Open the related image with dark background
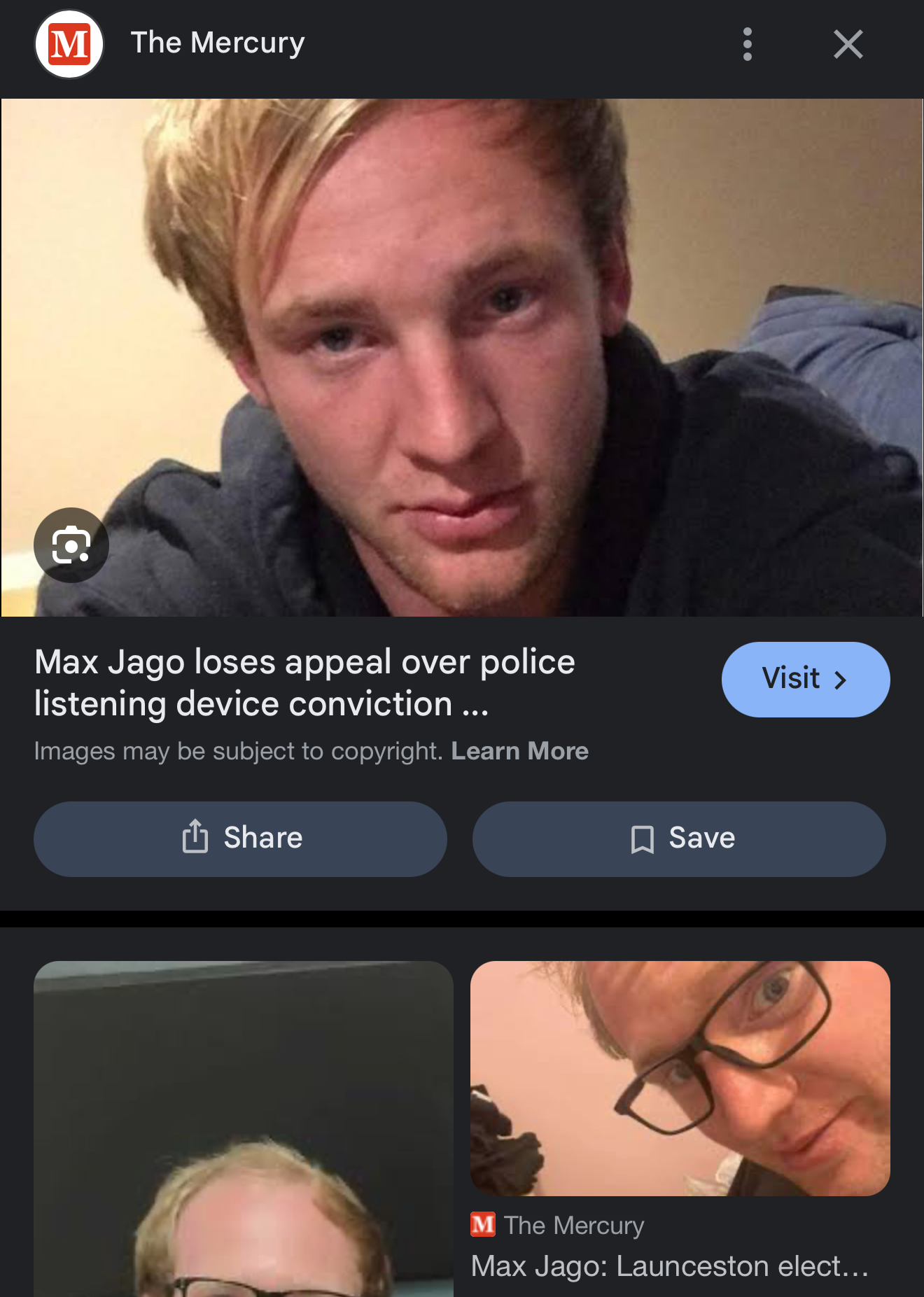 (x=243, y=1127)
